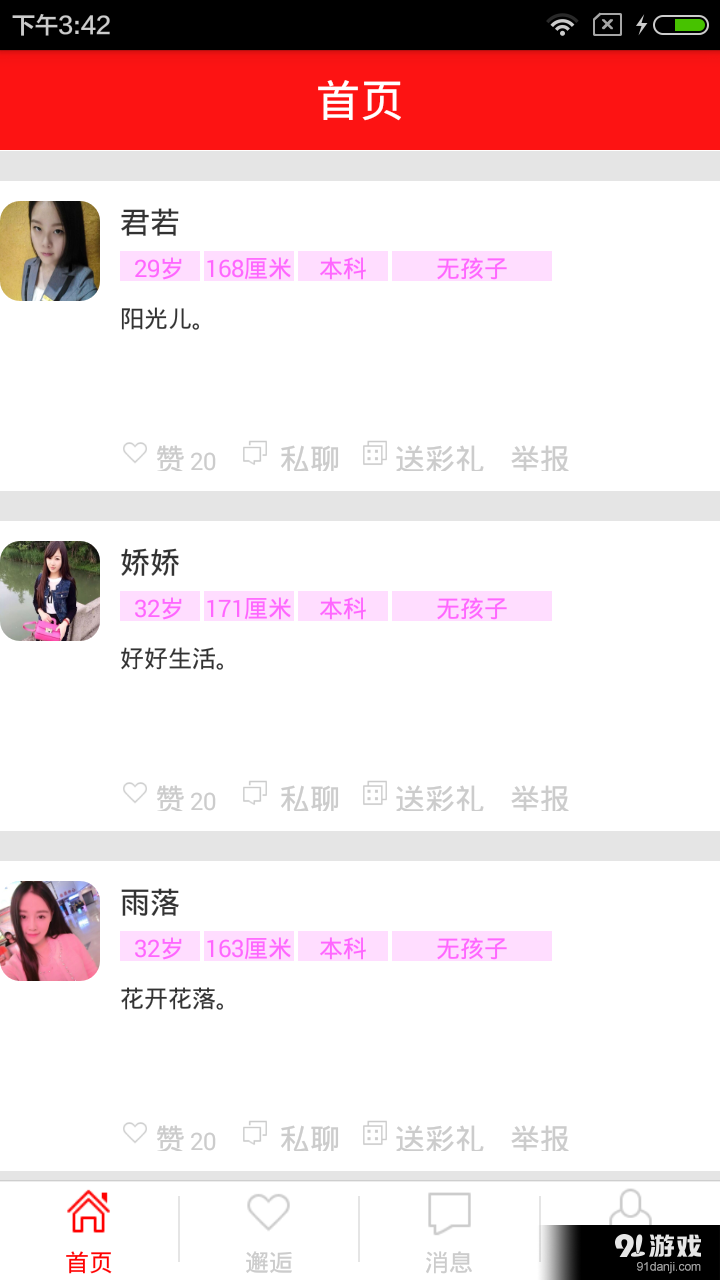Tap the heart icon to like 君若
This screenshot has height=1280, width=720.
coord(135,454)
